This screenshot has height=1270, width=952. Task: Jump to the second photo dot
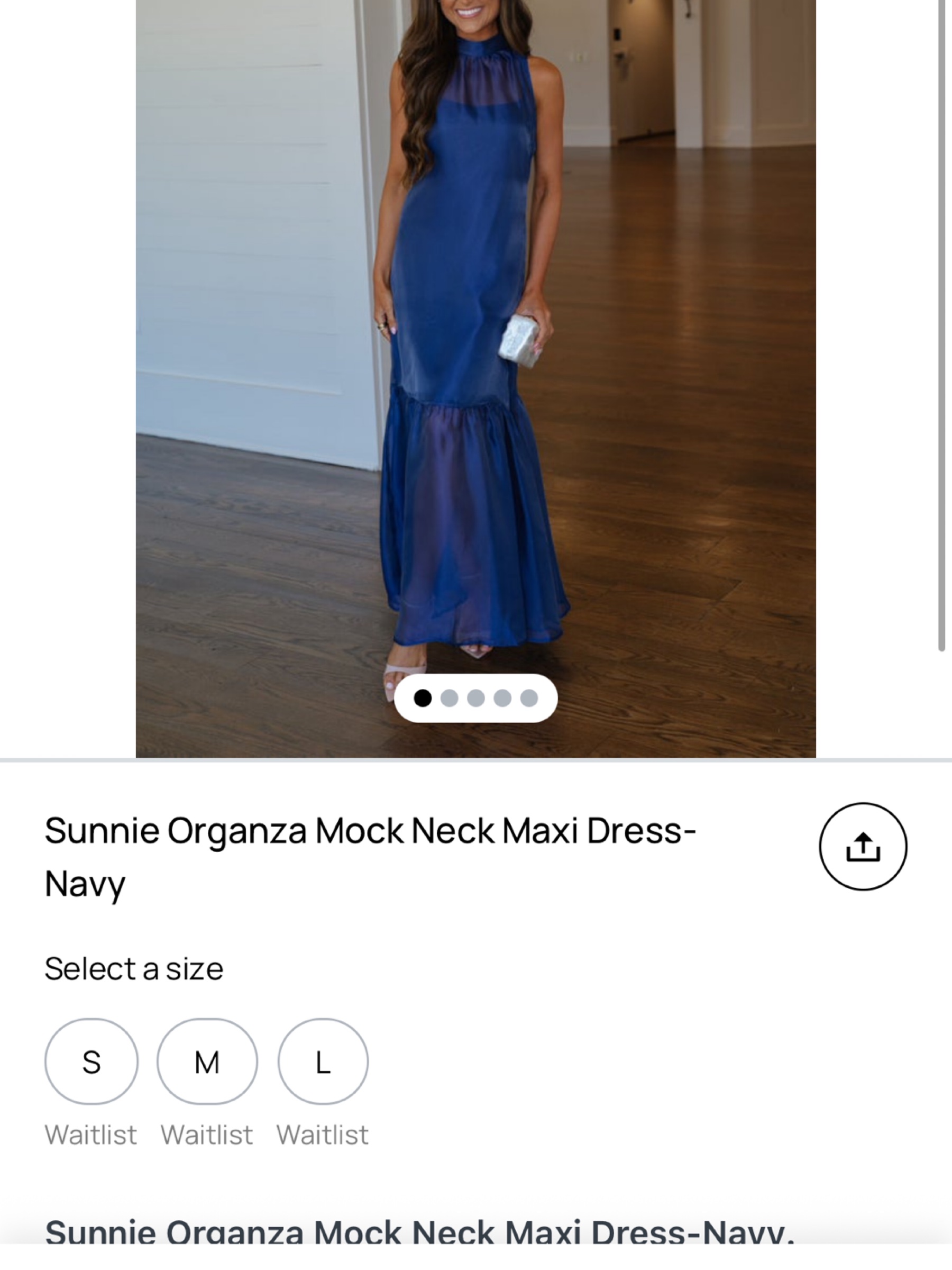[x=450, y=698]
